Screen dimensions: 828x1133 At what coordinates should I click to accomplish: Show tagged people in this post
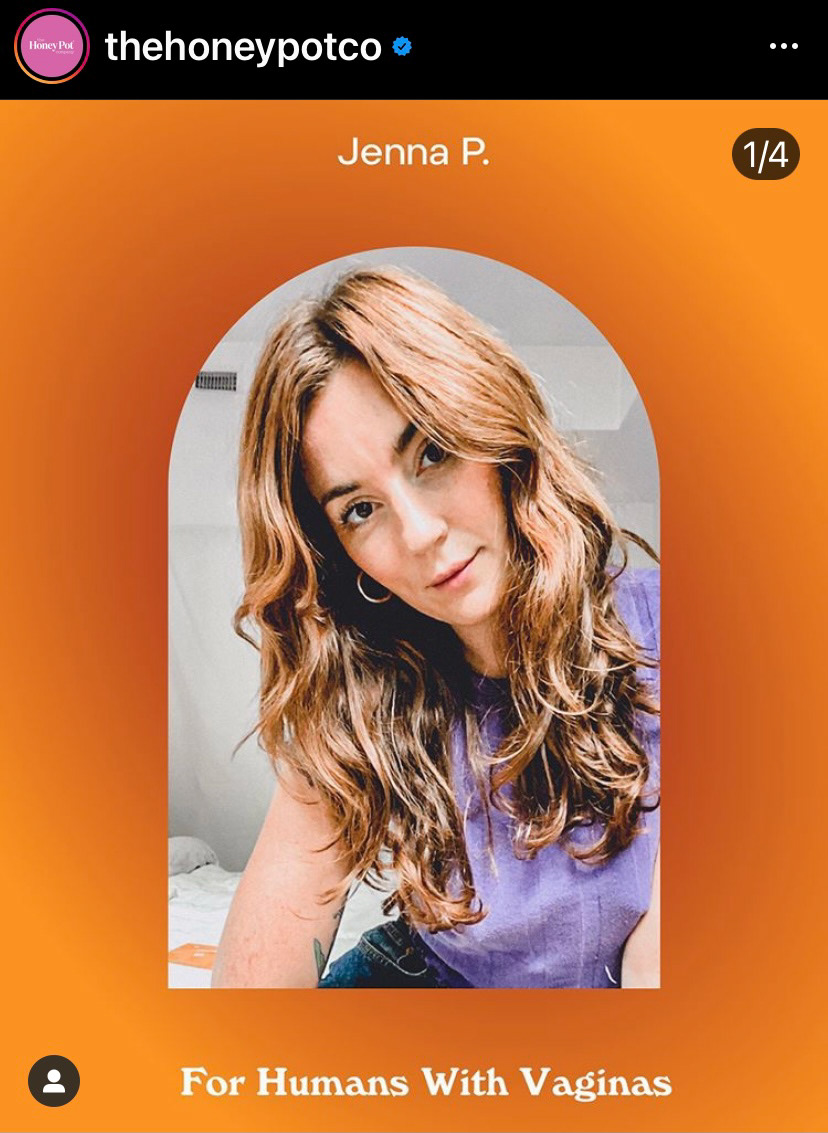tap(54, 1080)
